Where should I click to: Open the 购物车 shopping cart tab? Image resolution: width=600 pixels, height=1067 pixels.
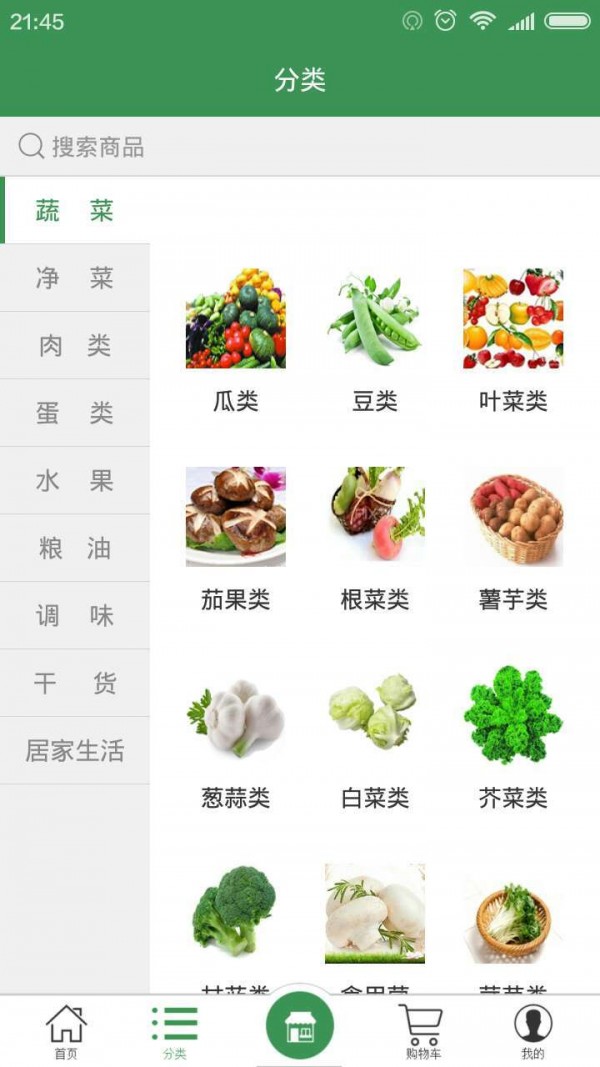tap(423, 1032)
